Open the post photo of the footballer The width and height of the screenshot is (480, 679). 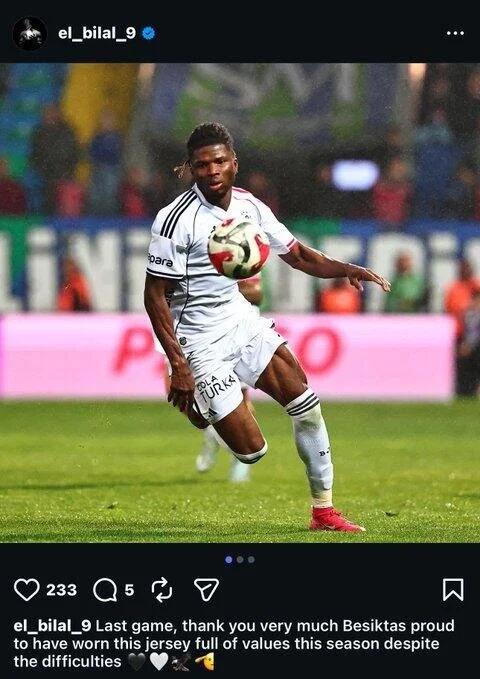(x=240, y=303)
